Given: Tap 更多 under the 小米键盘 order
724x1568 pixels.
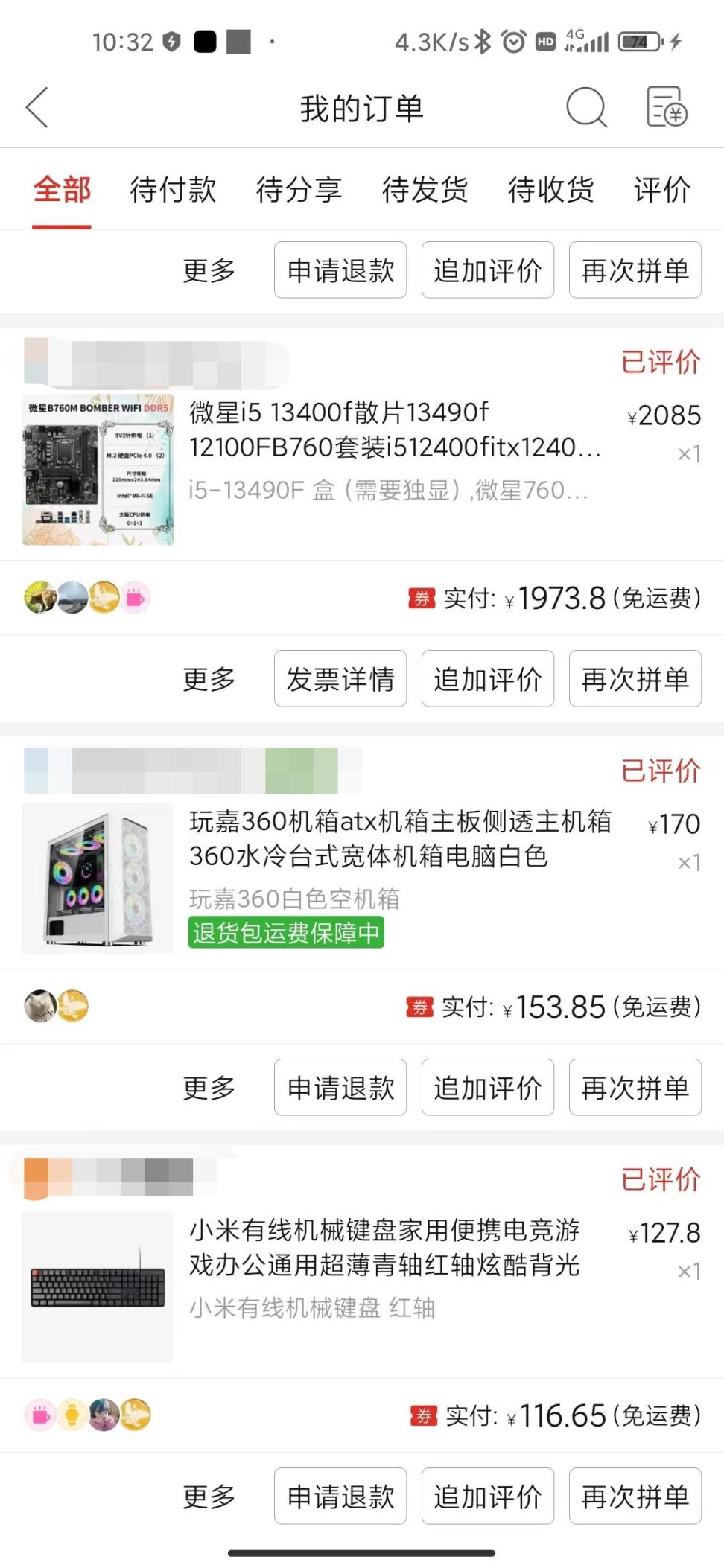Looking at the screenshot, I should (x=209, y=1497).
